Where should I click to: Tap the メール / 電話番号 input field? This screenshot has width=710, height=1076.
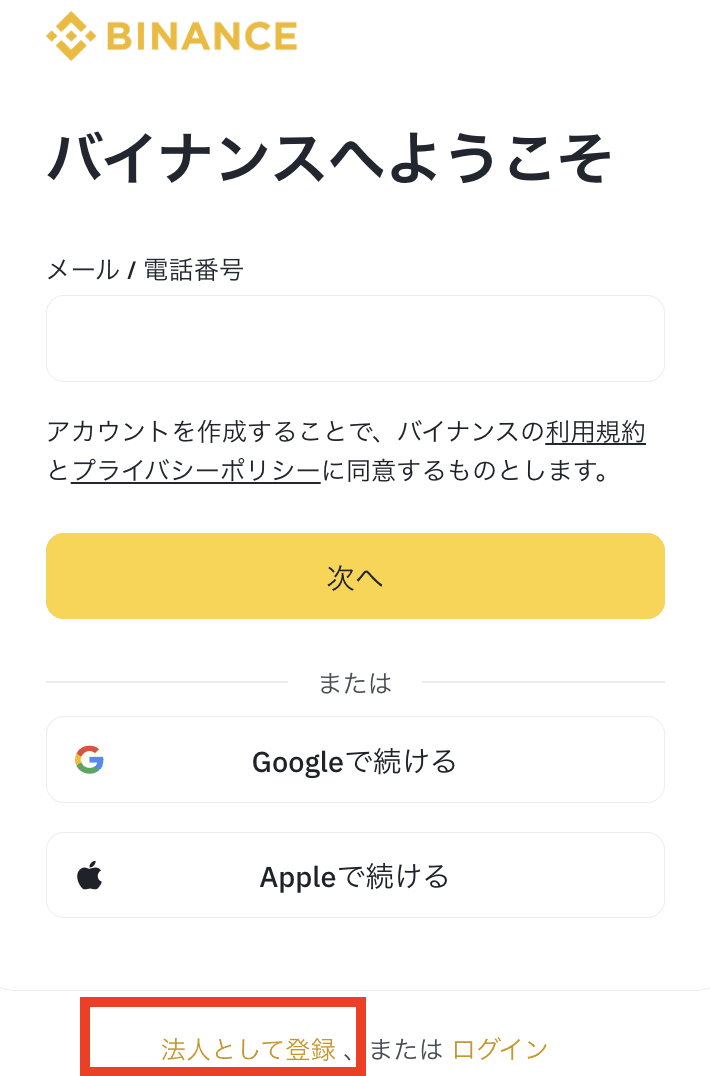(x=355, y=338)
